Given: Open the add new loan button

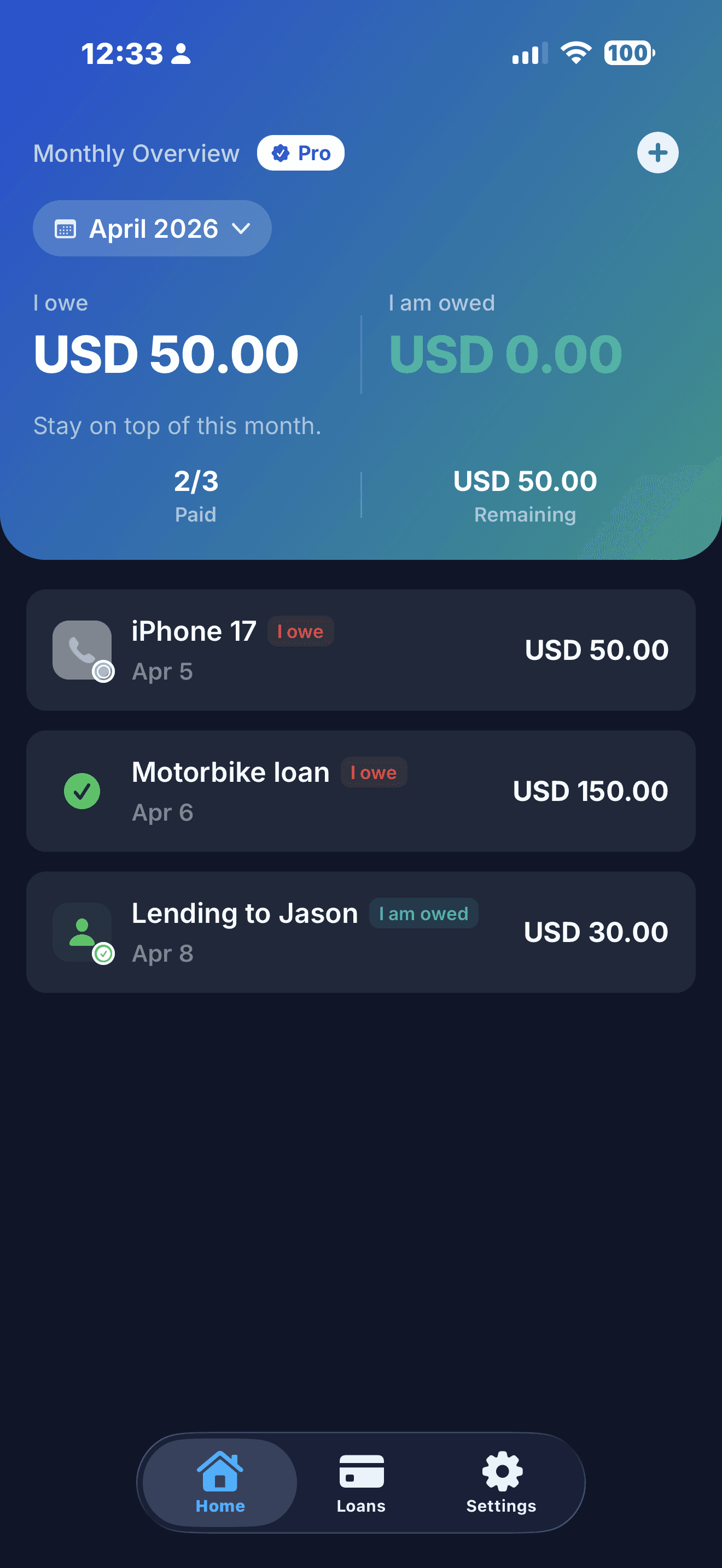Looking at the screenshot, I should [x=657, y=153].
